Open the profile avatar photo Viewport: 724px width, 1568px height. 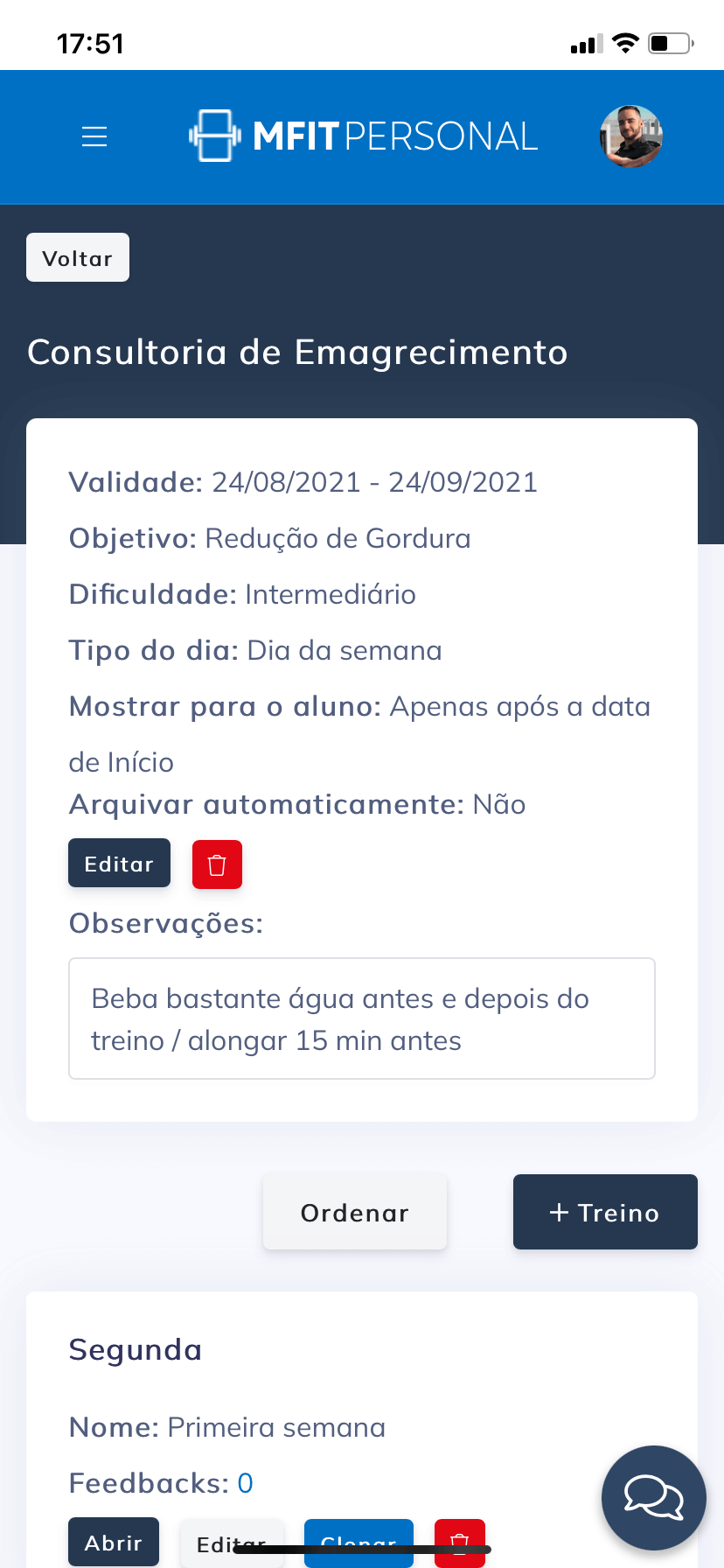coord(630,136)
